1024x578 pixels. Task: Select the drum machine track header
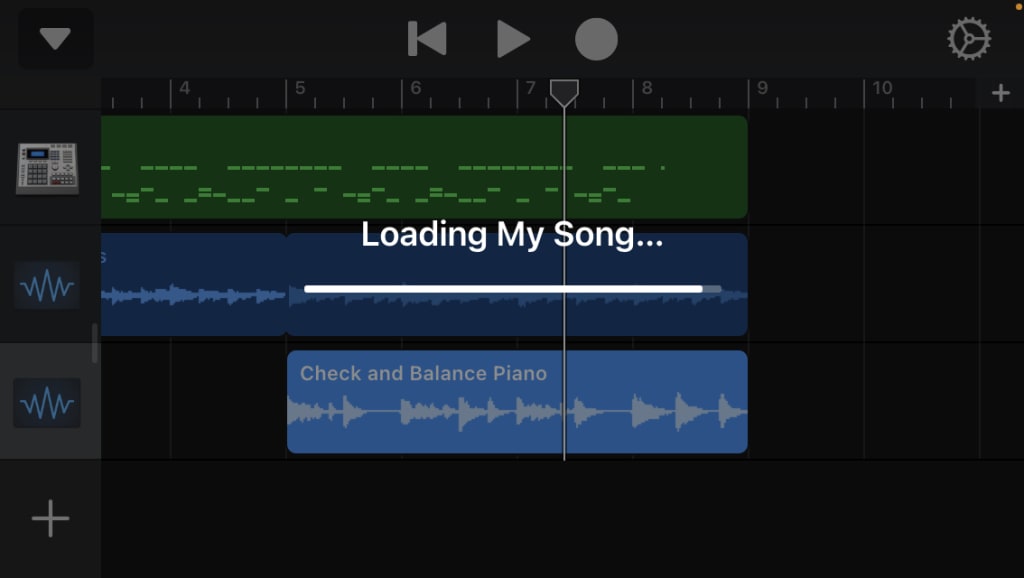tap(48, 168)
